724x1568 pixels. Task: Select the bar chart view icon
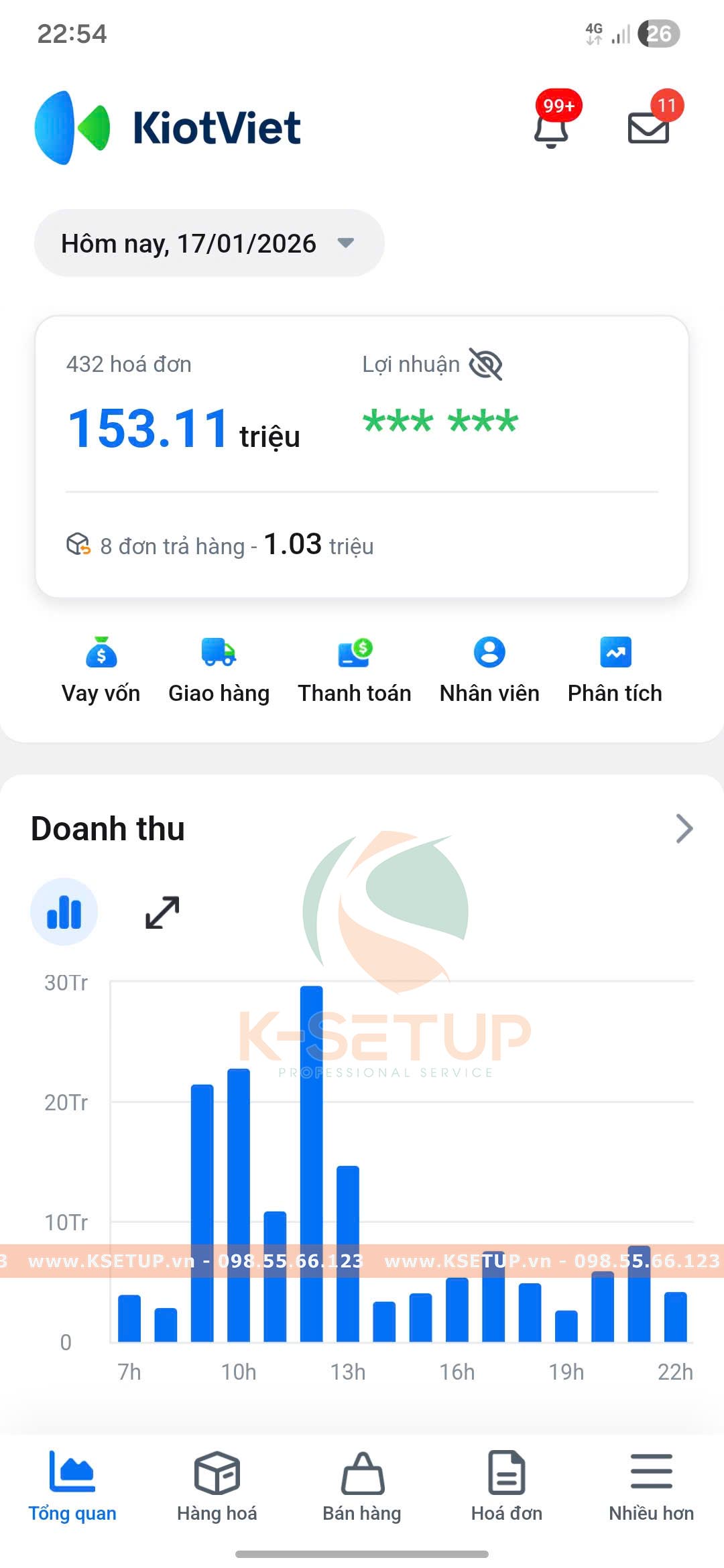64,912
